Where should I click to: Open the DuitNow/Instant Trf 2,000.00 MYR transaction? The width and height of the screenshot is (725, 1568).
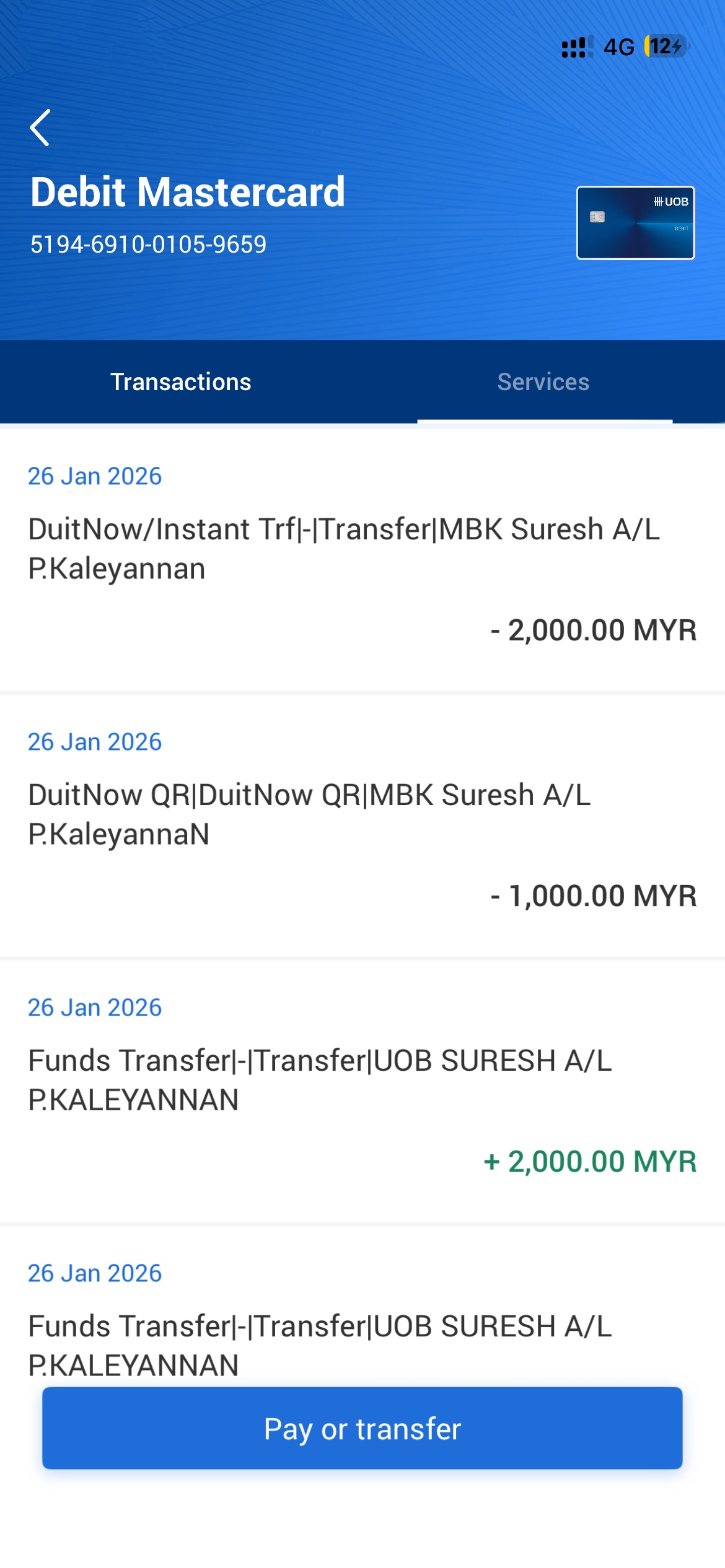[362, 560]
